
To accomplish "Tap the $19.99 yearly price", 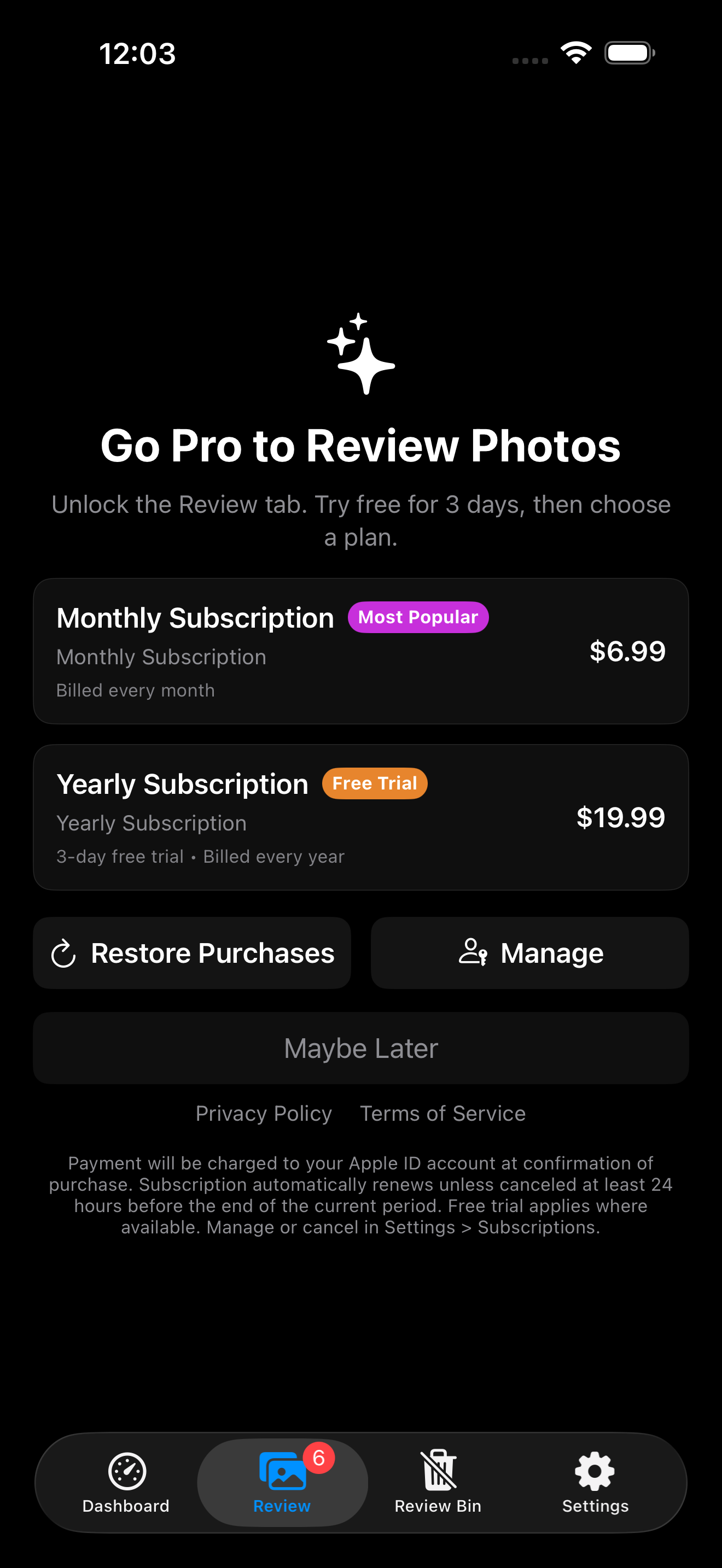I will pos(621,817).
